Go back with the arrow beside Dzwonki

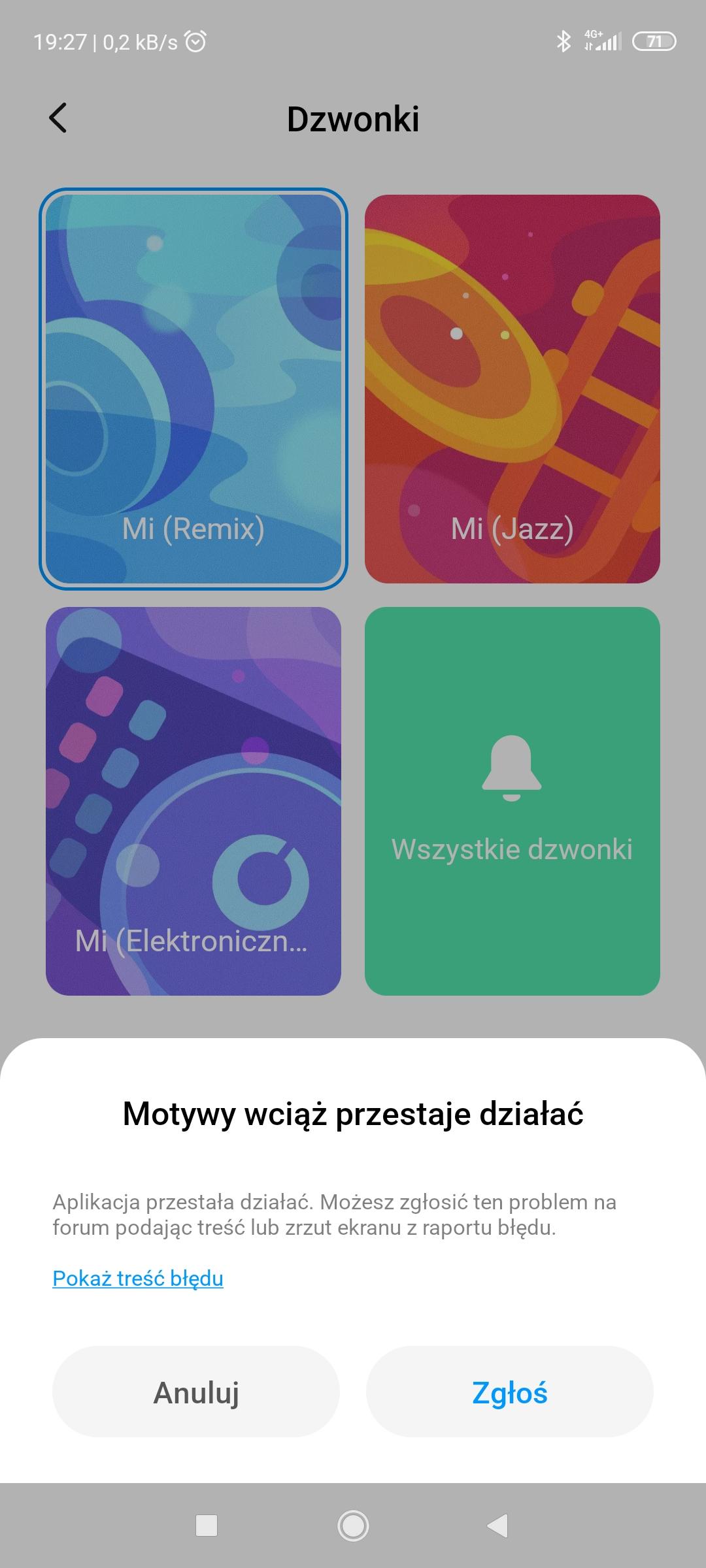click(x=58, y=118)
